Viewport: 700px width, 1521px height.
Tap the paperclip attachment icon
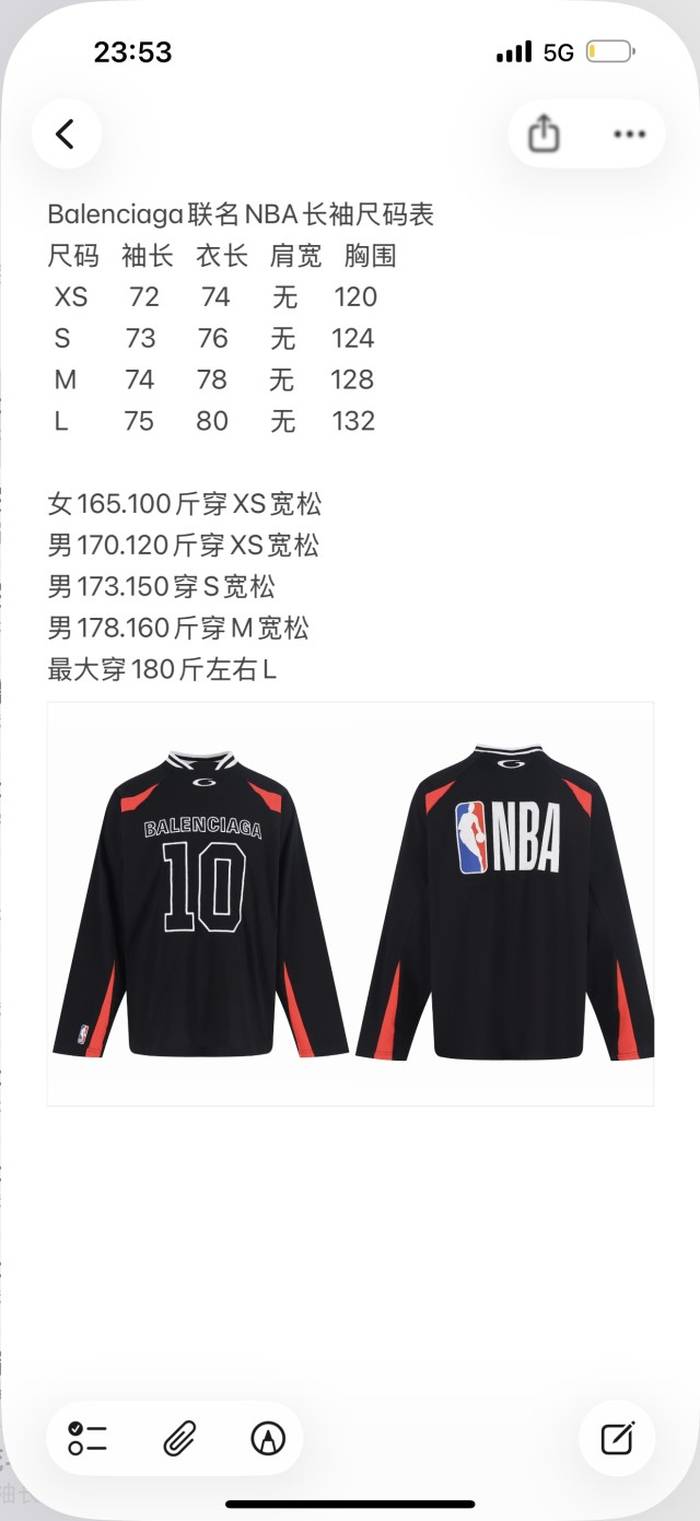click(179, 1438)
